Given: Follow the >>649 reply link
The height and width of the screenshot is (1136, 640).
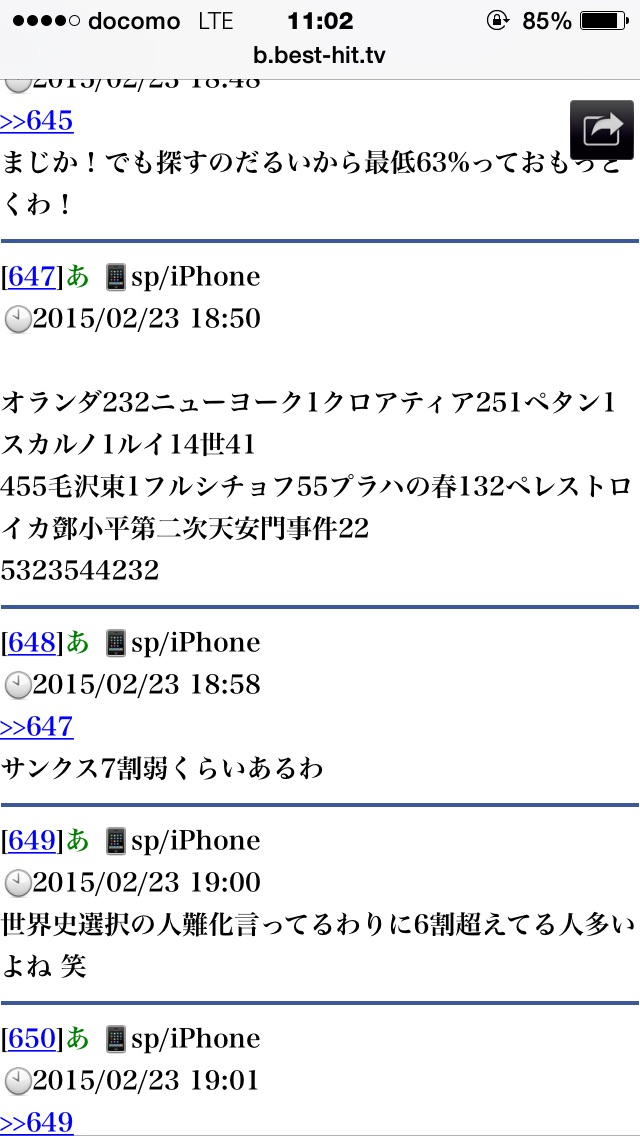Looking at the screenshot, I should coord(37,1122).
